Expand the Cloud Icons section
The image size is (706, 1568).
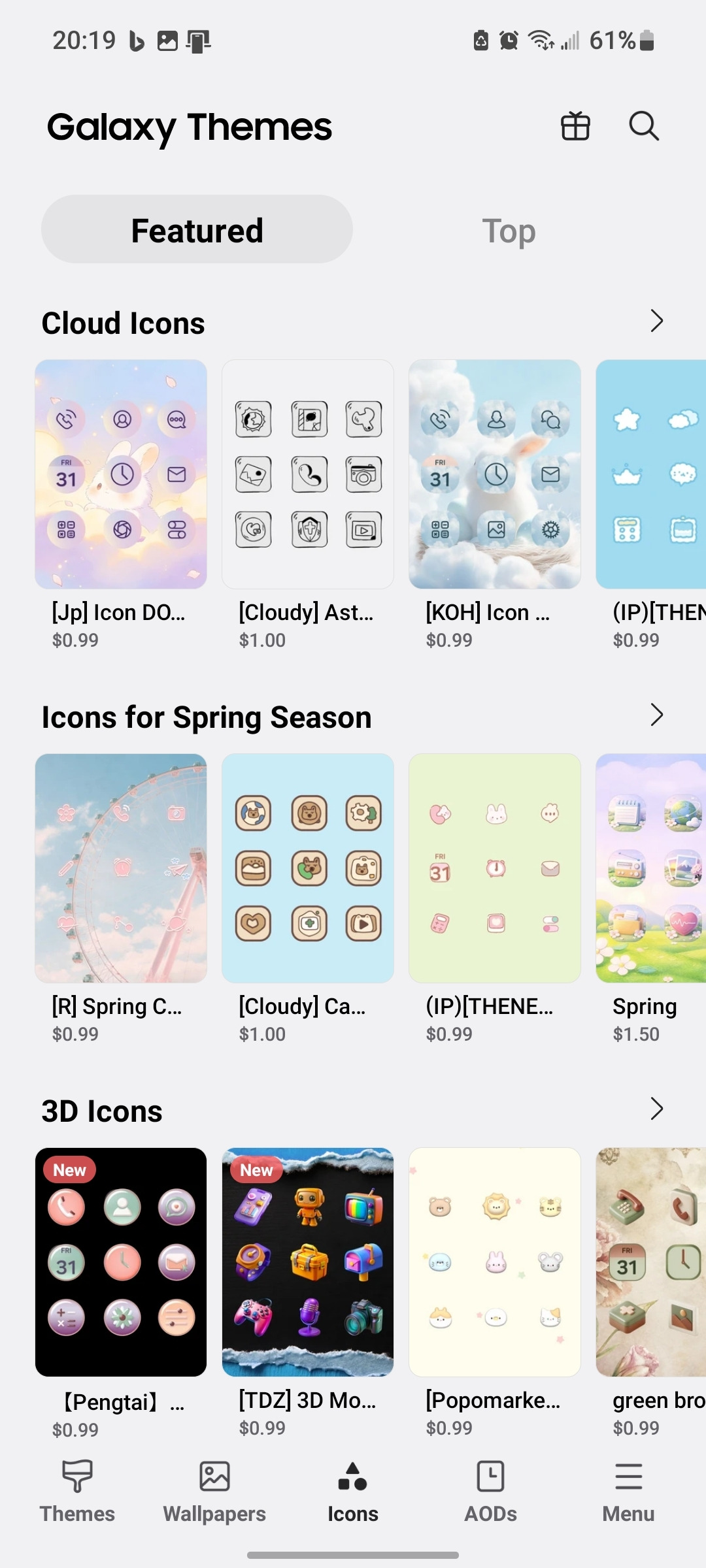pos(657,321)
